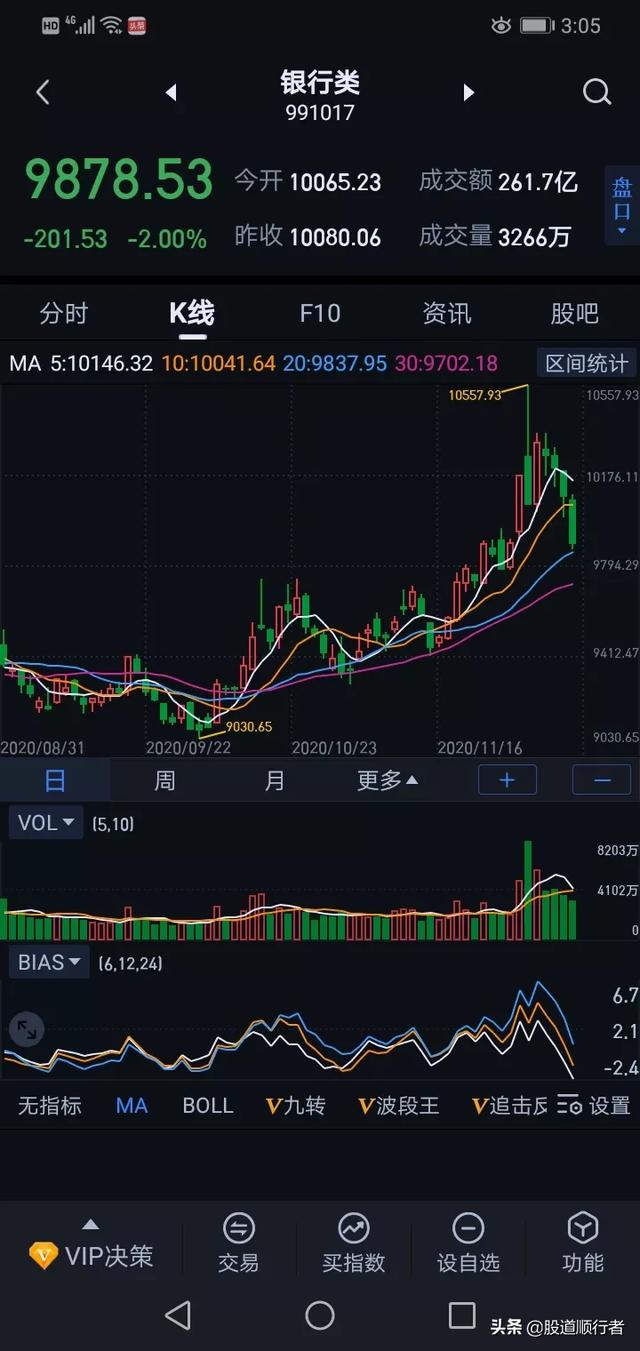Open the BIAS indicator dropdown
This screenshot has width=640, height=1351.
(49, 963)
